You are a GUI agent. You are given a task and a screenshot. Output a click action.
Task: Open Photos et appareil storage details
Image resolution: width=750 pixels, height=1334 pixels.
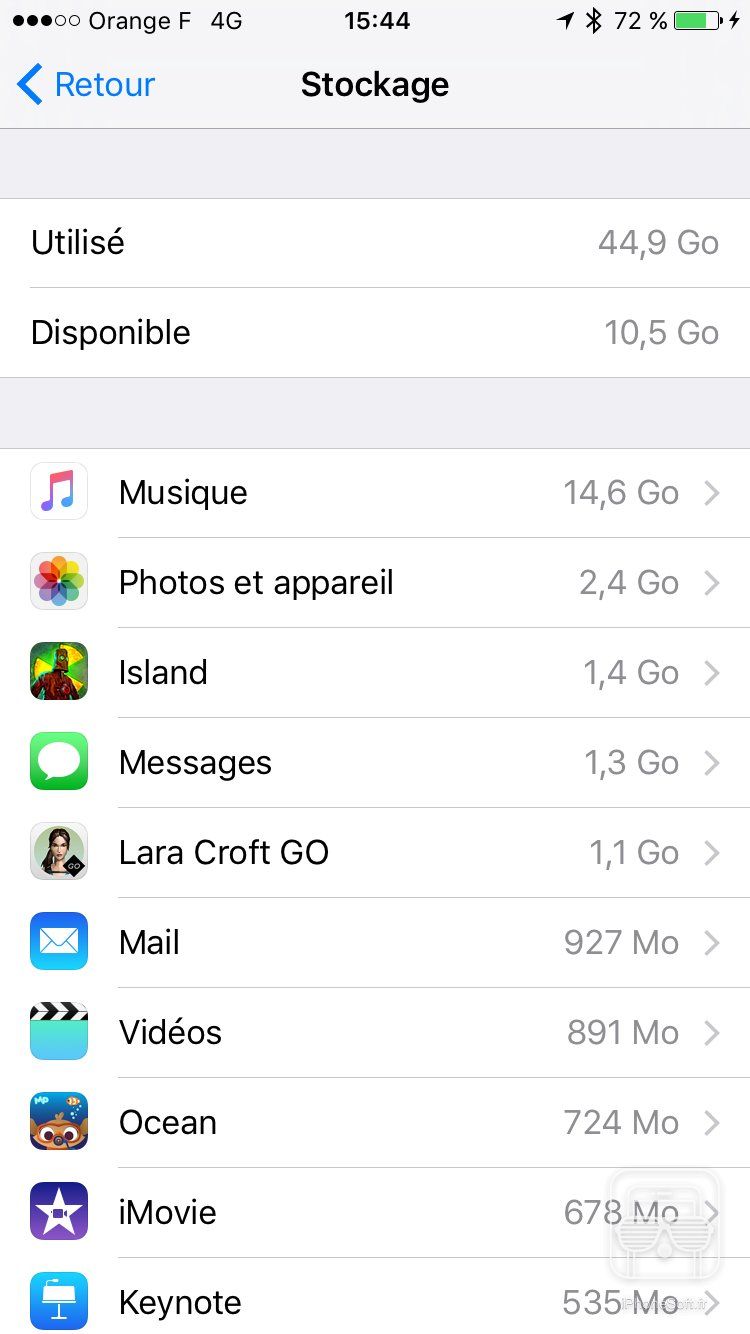pos(375,583)
